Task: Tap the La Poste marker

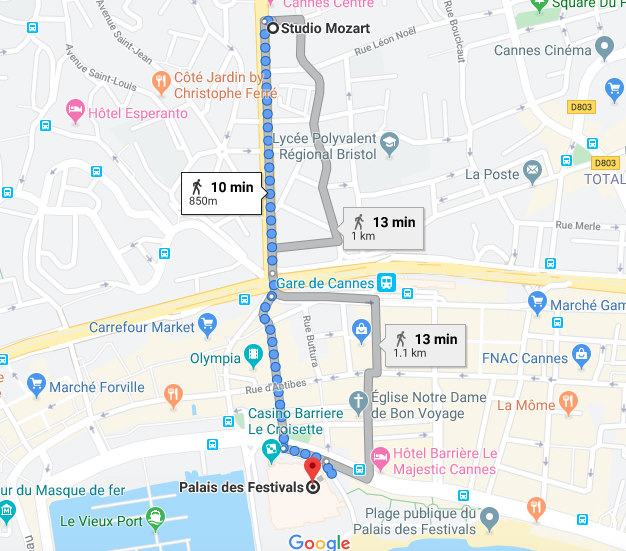Action: coord(533,172)
